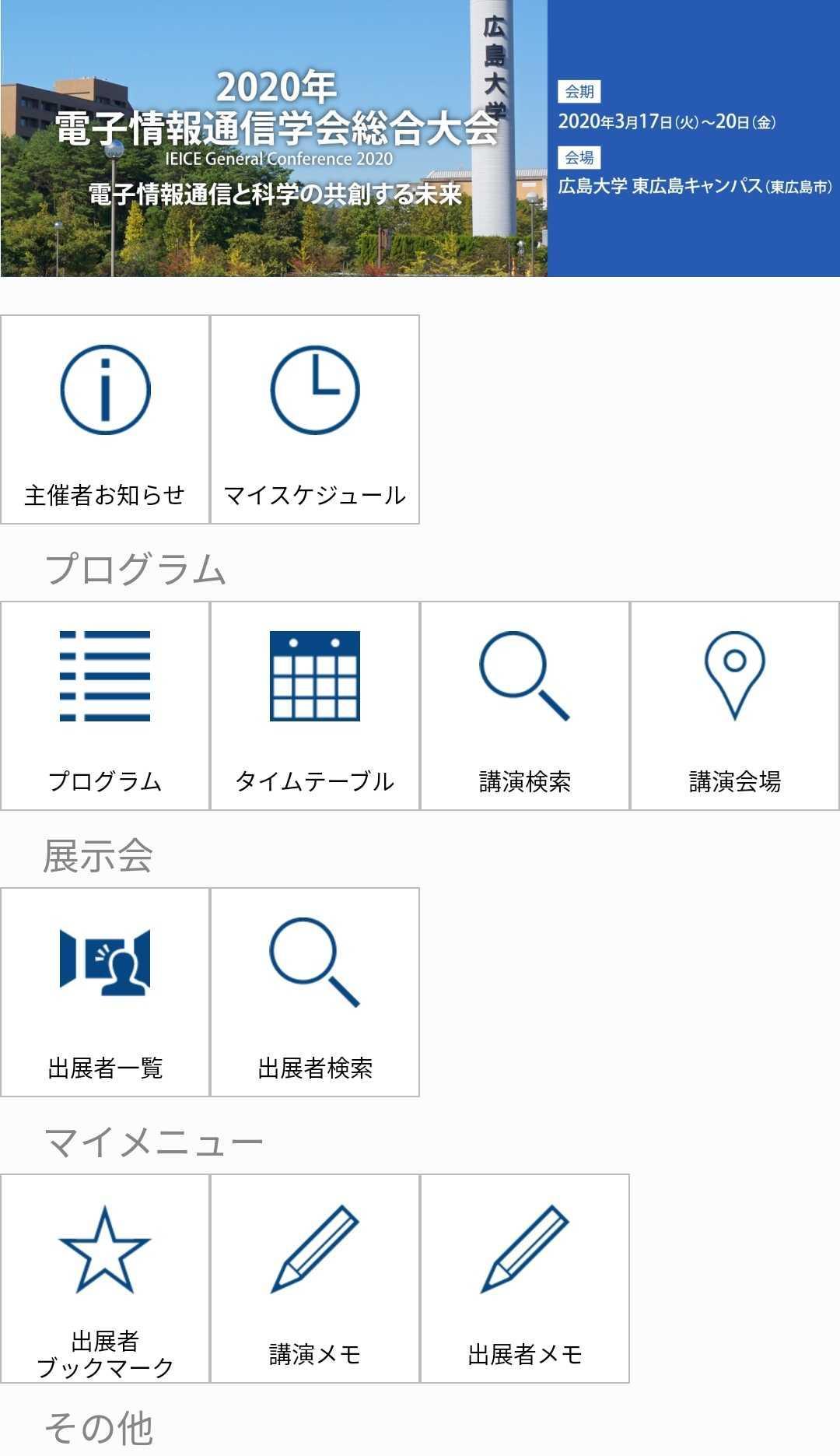
Task: Open 講演メモ lecture notes
Action: tap(315, 1279)
